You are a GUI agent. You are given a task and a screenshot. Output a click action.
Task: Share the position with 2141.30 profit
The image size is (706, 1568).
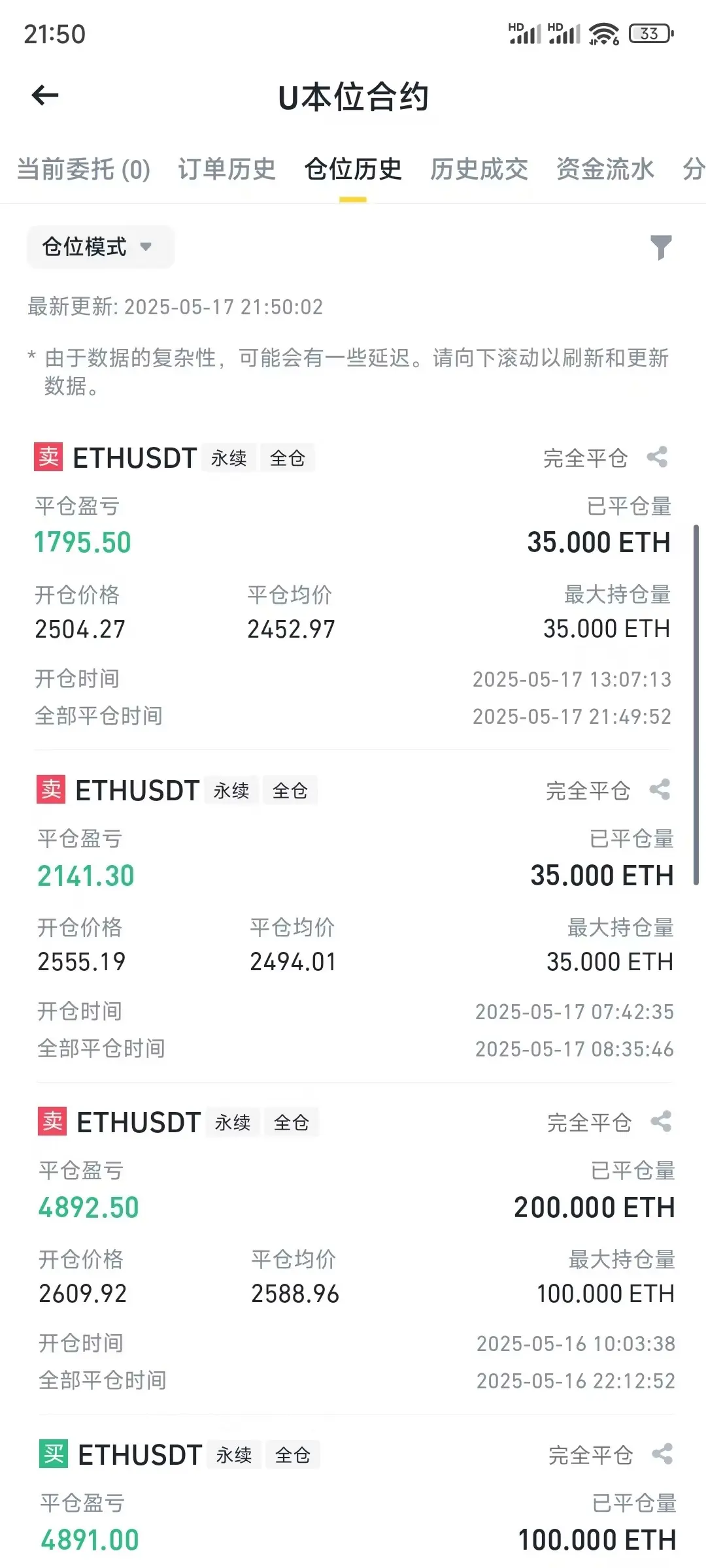[x=660, y=790]
